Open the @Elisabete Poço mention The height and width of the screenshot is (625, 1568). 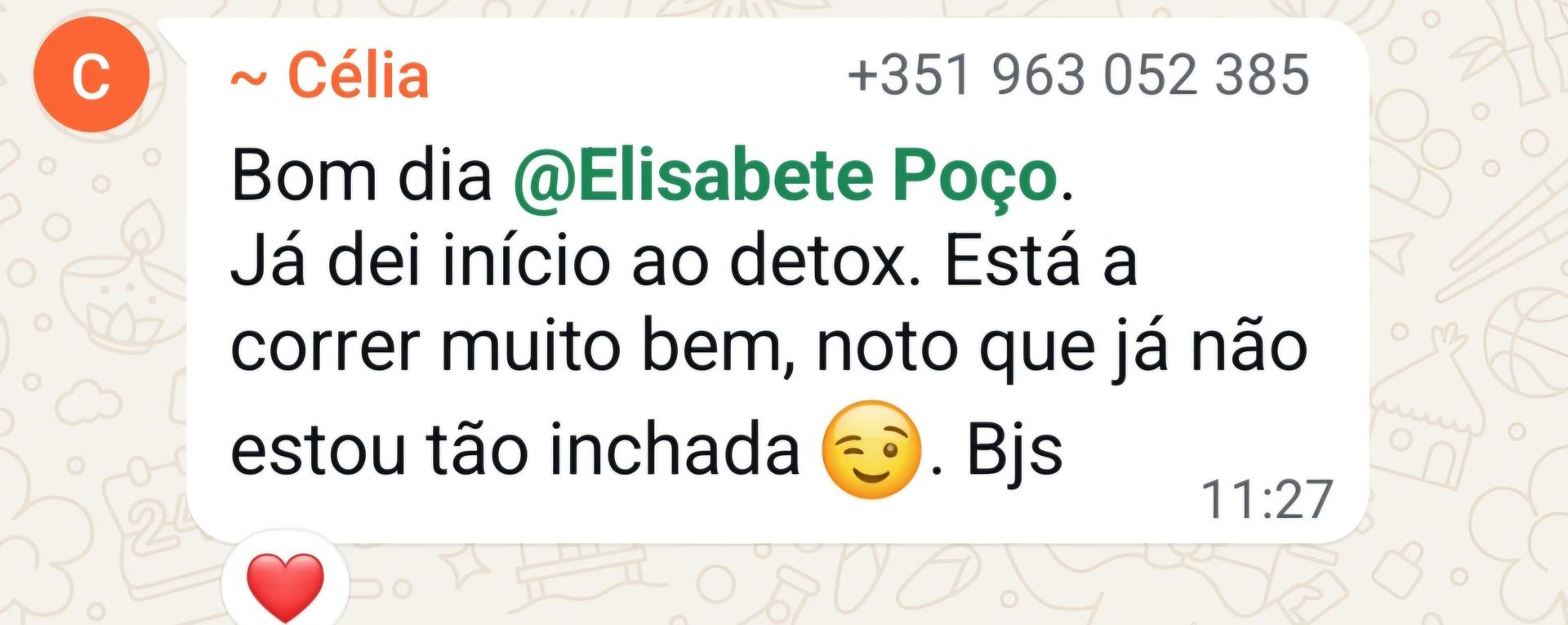pos(785,176)
